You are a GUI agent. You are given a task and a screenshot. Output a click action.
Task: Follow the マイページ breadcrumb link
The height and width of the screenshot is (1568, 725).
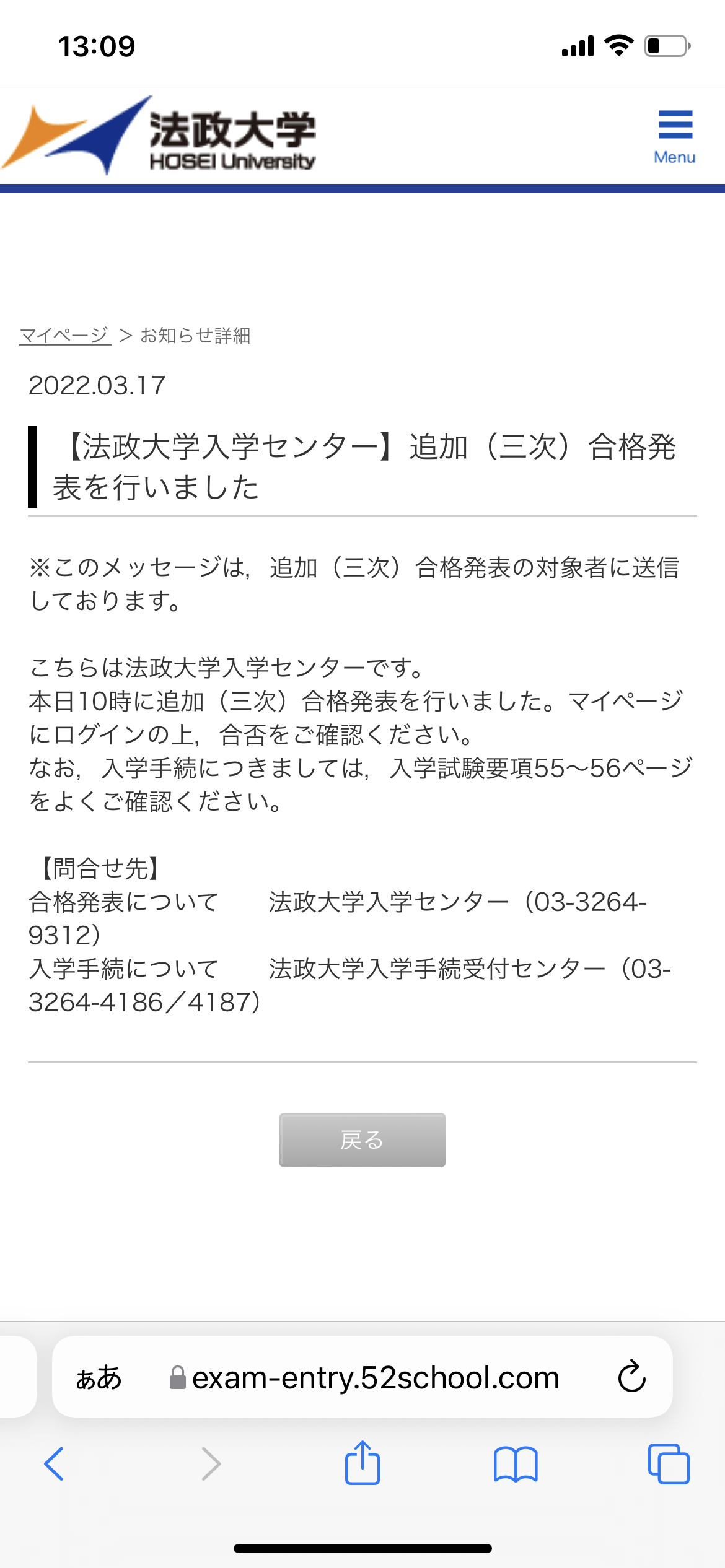tap(64, 336)
